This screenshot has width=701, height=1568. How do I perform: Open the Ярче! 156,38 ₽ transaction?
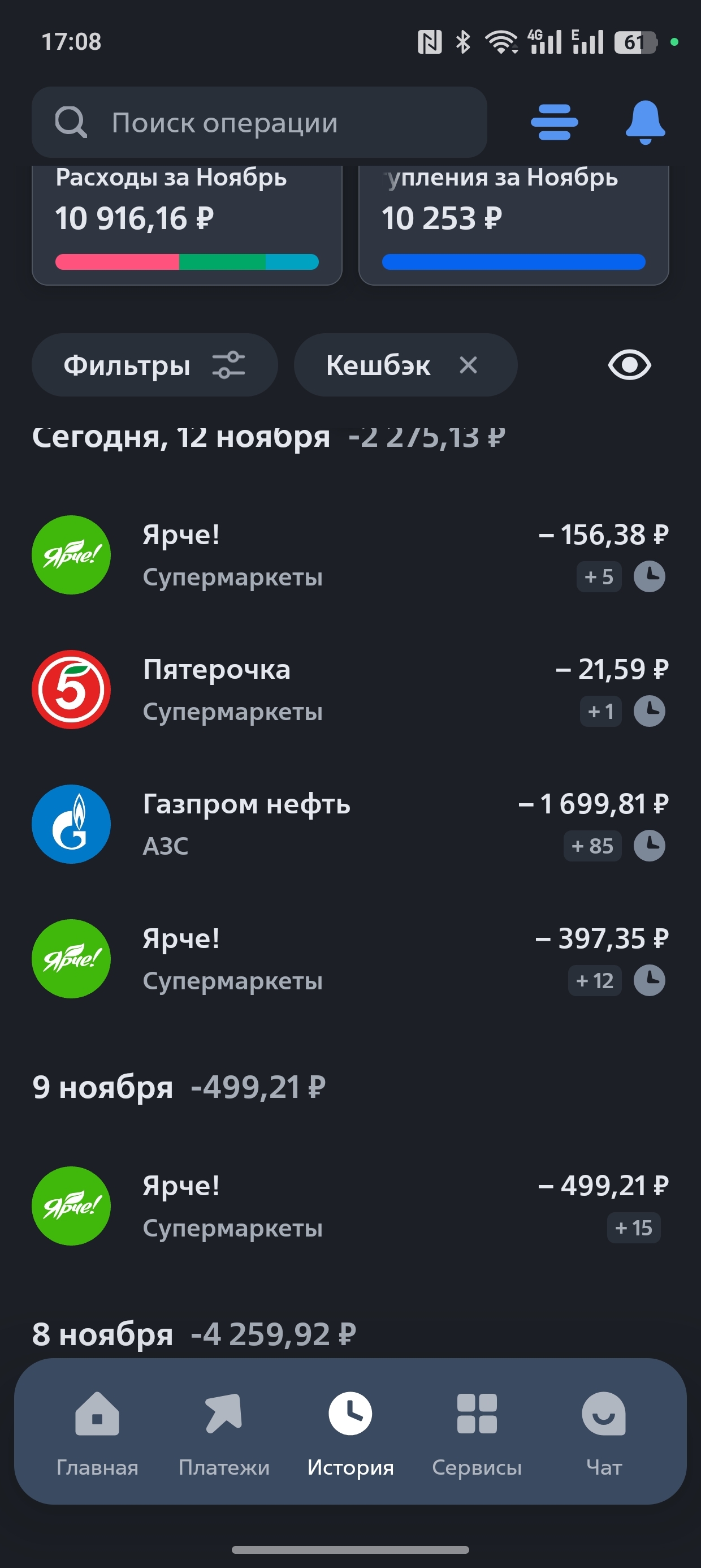pyautogui.click(x=350, y=555)
